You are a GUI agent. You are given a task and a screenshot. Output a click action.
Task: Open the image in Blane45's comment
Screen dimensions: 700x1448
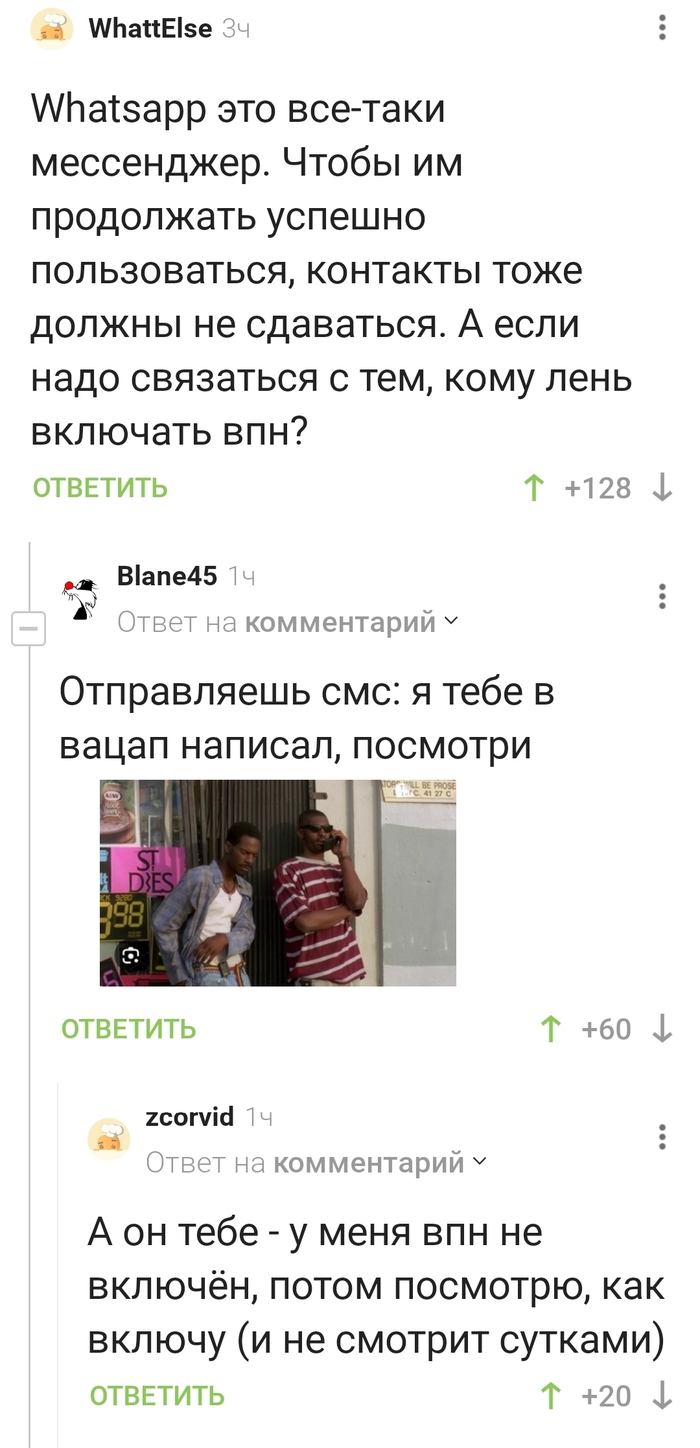point(277,883)
